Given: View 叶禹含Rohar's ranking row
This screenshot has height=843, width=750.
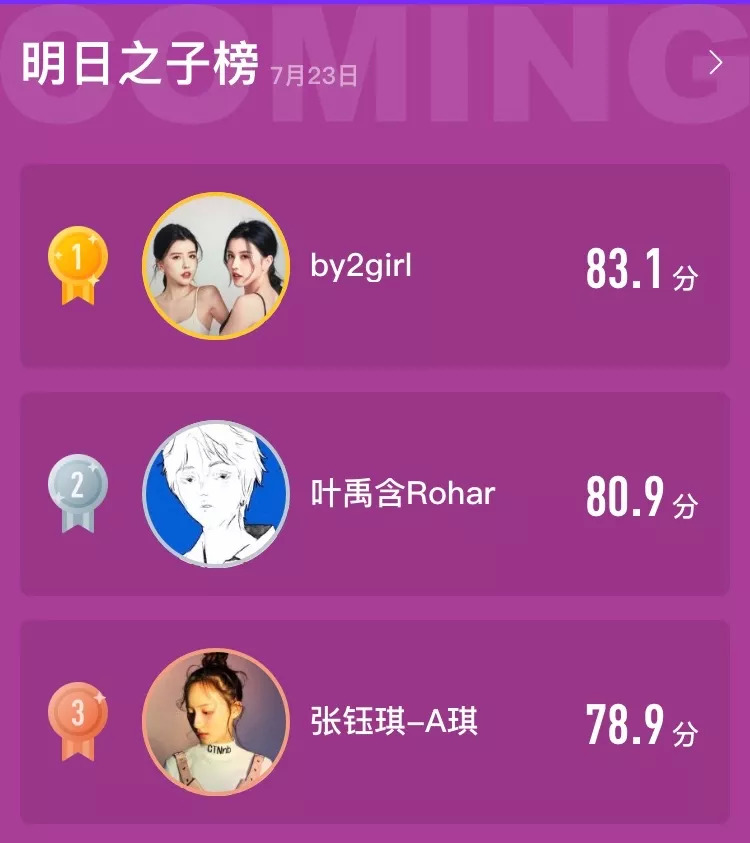Looking at the screenshot, I should click(374, 494).
